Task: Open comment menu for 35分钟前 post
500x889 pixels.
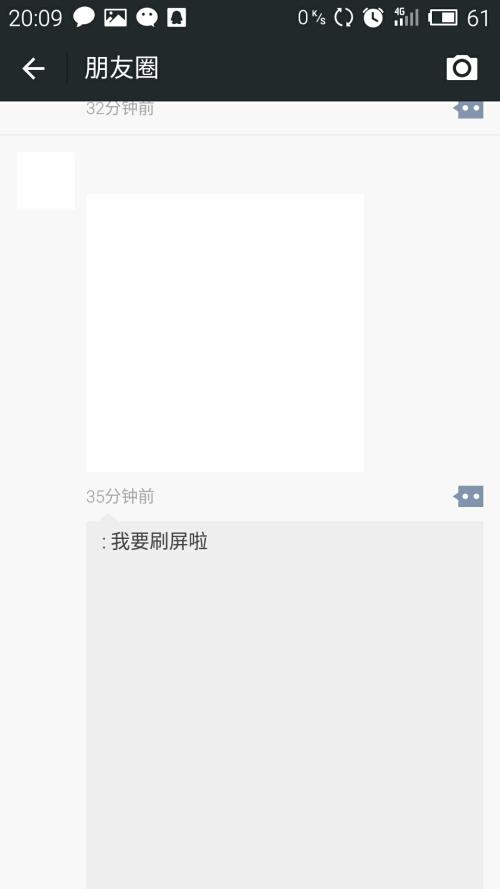Action: pos(469,497)
